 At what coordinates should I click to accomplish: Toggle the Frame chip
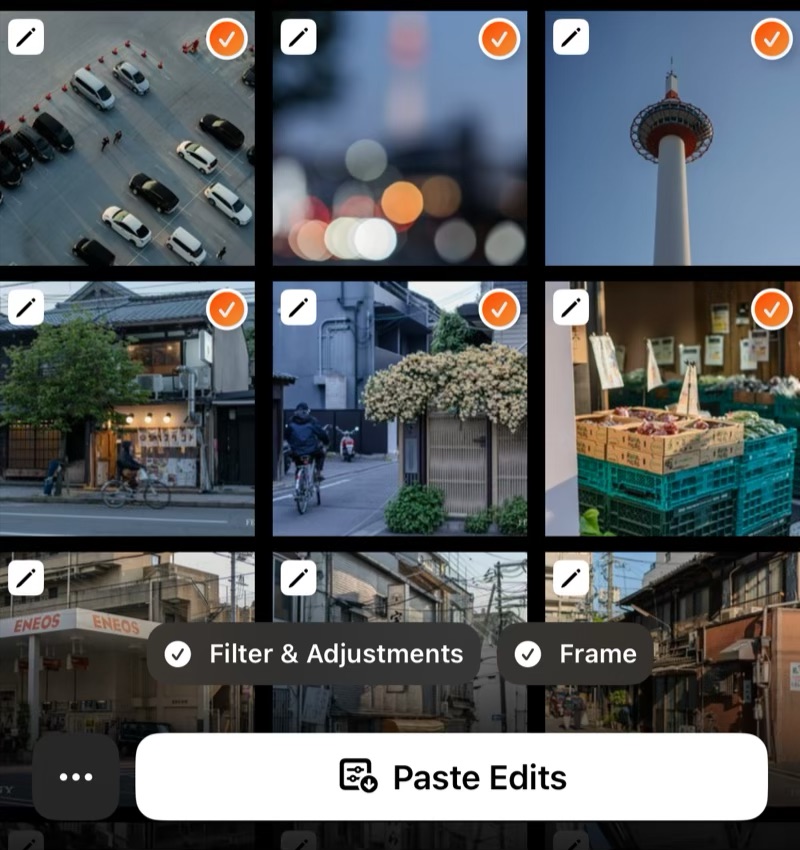click(x=576, y=654)
